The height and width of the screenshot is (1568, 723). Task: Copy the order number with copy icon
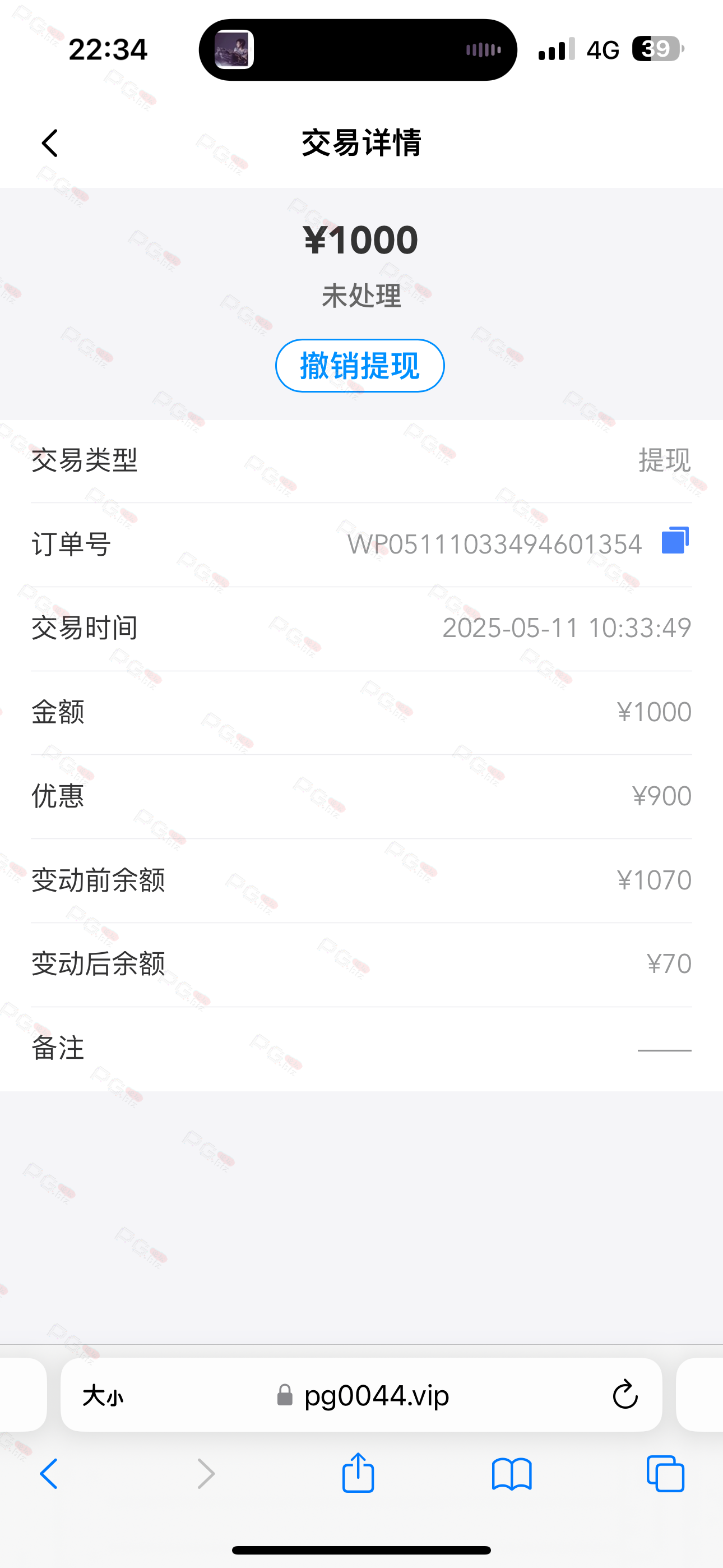[x=675, y=541]
